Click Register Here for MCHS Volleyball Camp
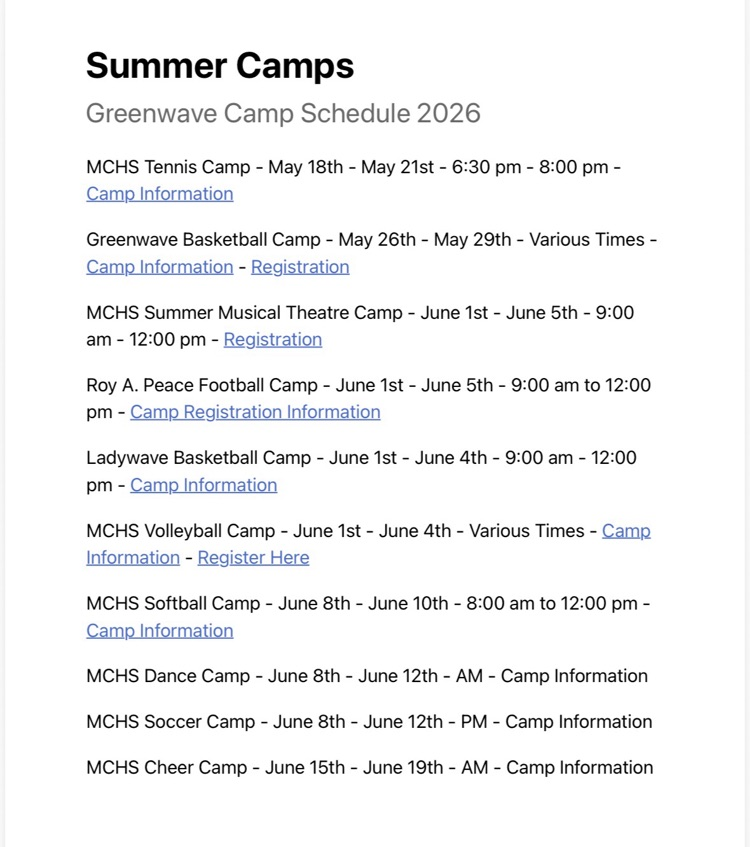Screen dimensions: 750x847 253,558
